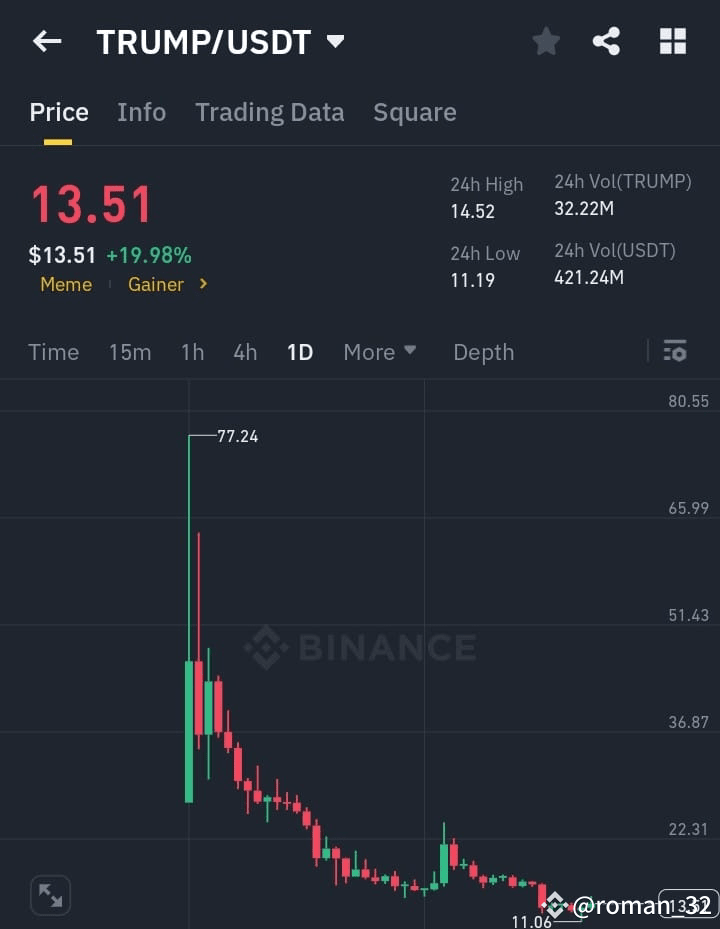Screen dimensions: 720x929
Task: Enable the 4h candle interval
Action: (245, 352)
